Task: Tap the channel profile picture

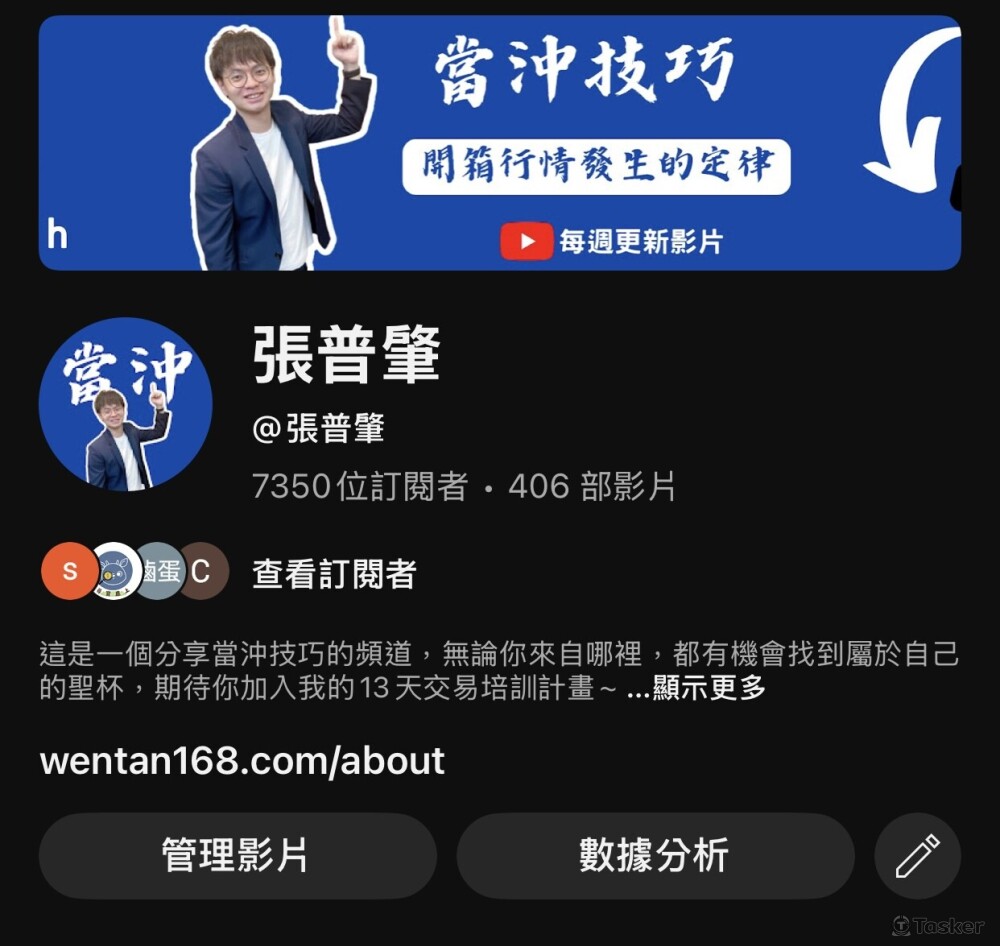Action: click(125, 404)
